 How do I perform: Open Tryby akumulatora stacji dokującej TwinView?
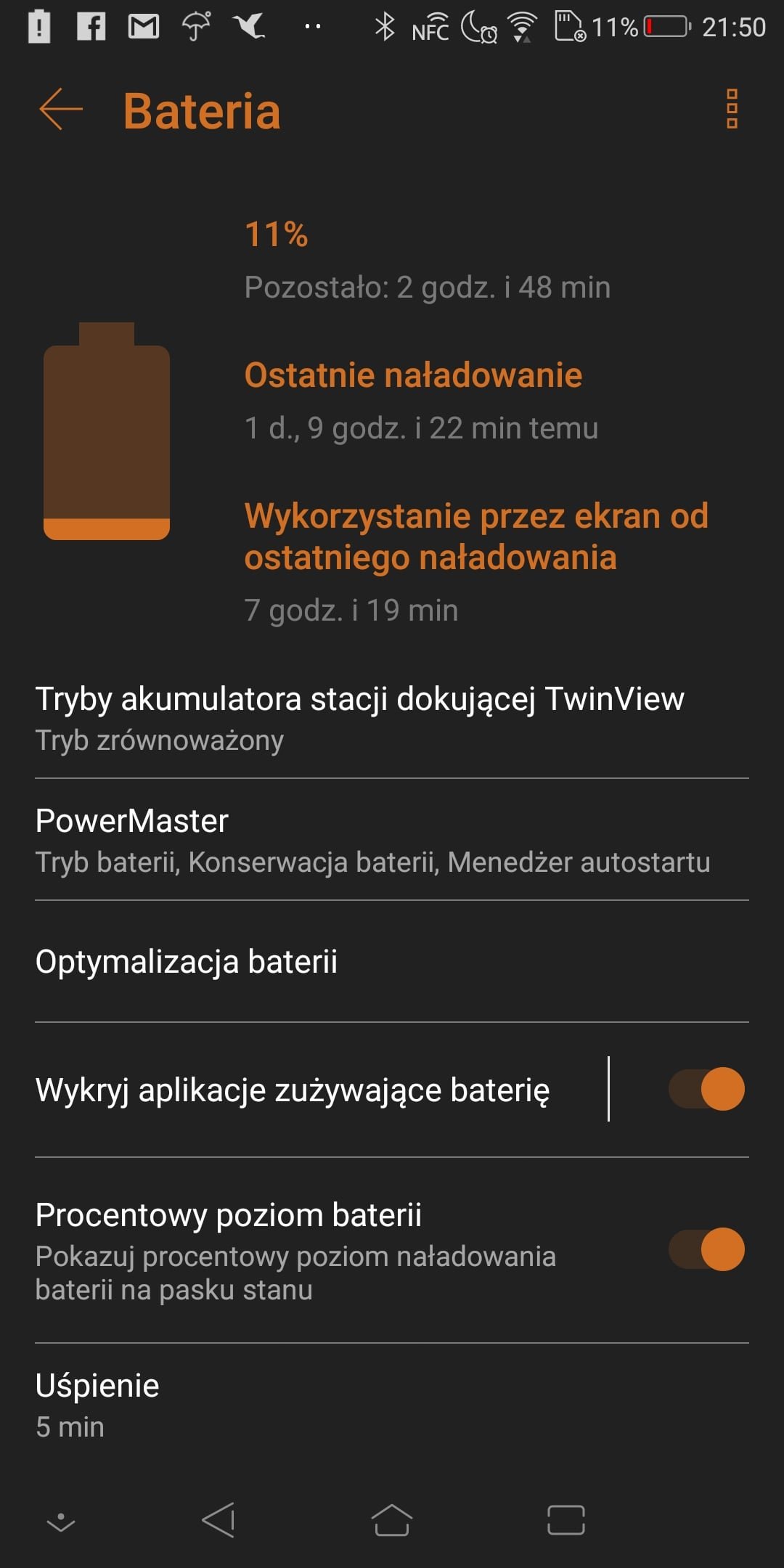tap(392, 718)
